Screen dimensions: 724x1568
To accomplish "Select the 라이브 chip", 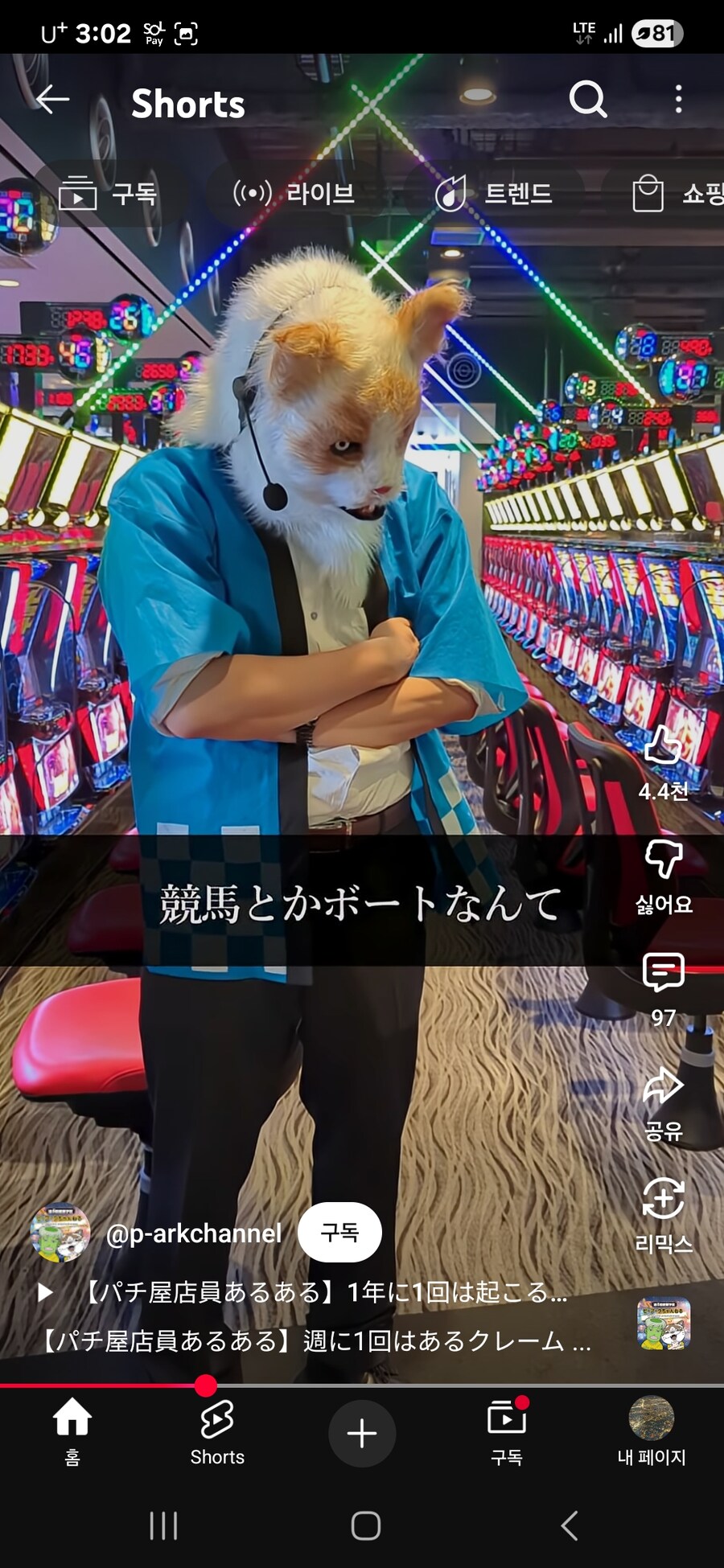I will pos(294,194).
